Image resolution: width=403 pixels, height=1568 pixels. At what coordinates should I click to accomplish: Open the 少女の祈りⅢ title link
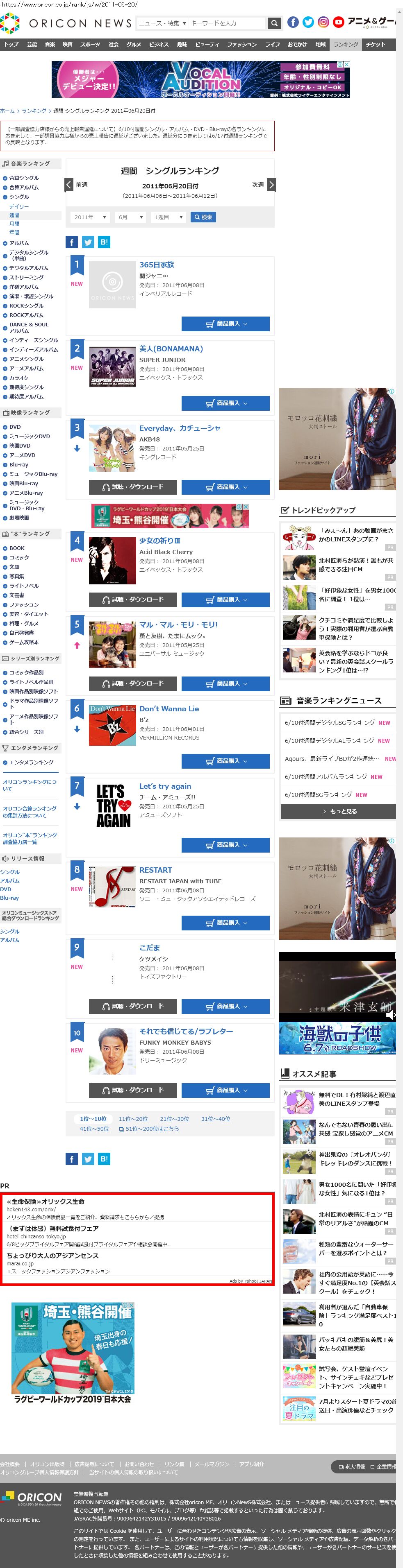click(x=160, y=541)
